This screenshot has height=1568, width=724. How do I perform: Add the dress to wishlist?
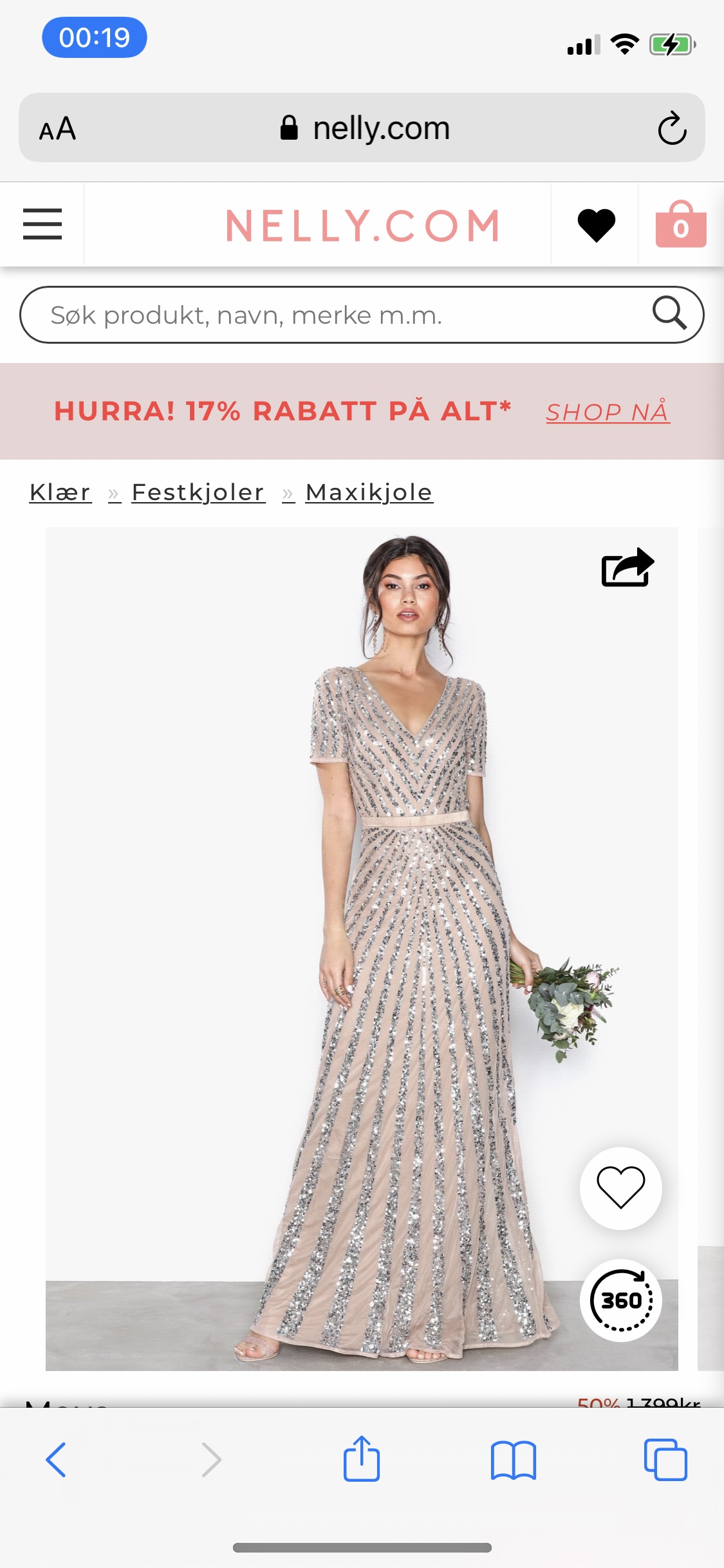point(621,1188)
